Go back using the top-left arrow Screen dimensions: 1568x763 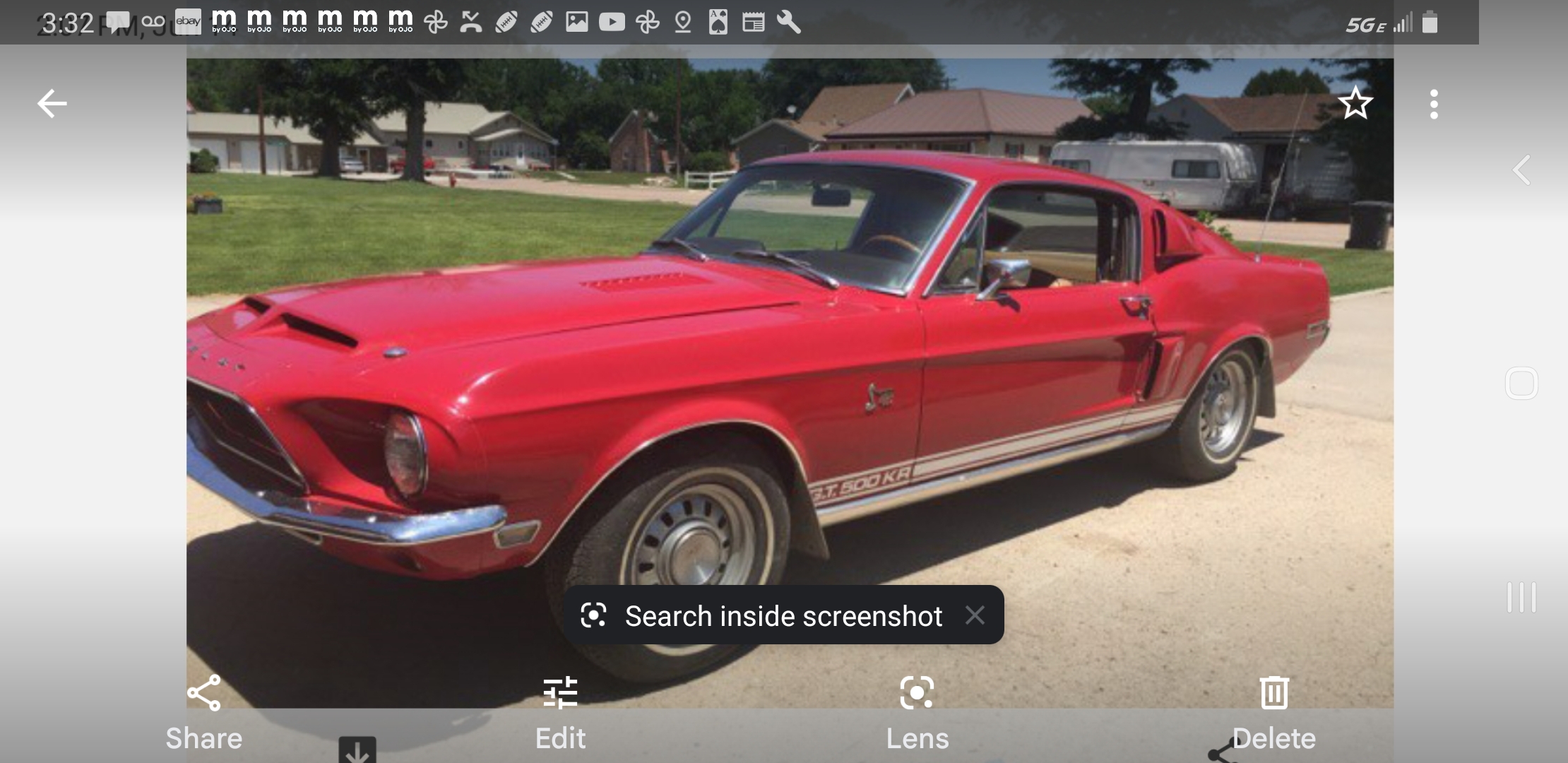point(52,104)
